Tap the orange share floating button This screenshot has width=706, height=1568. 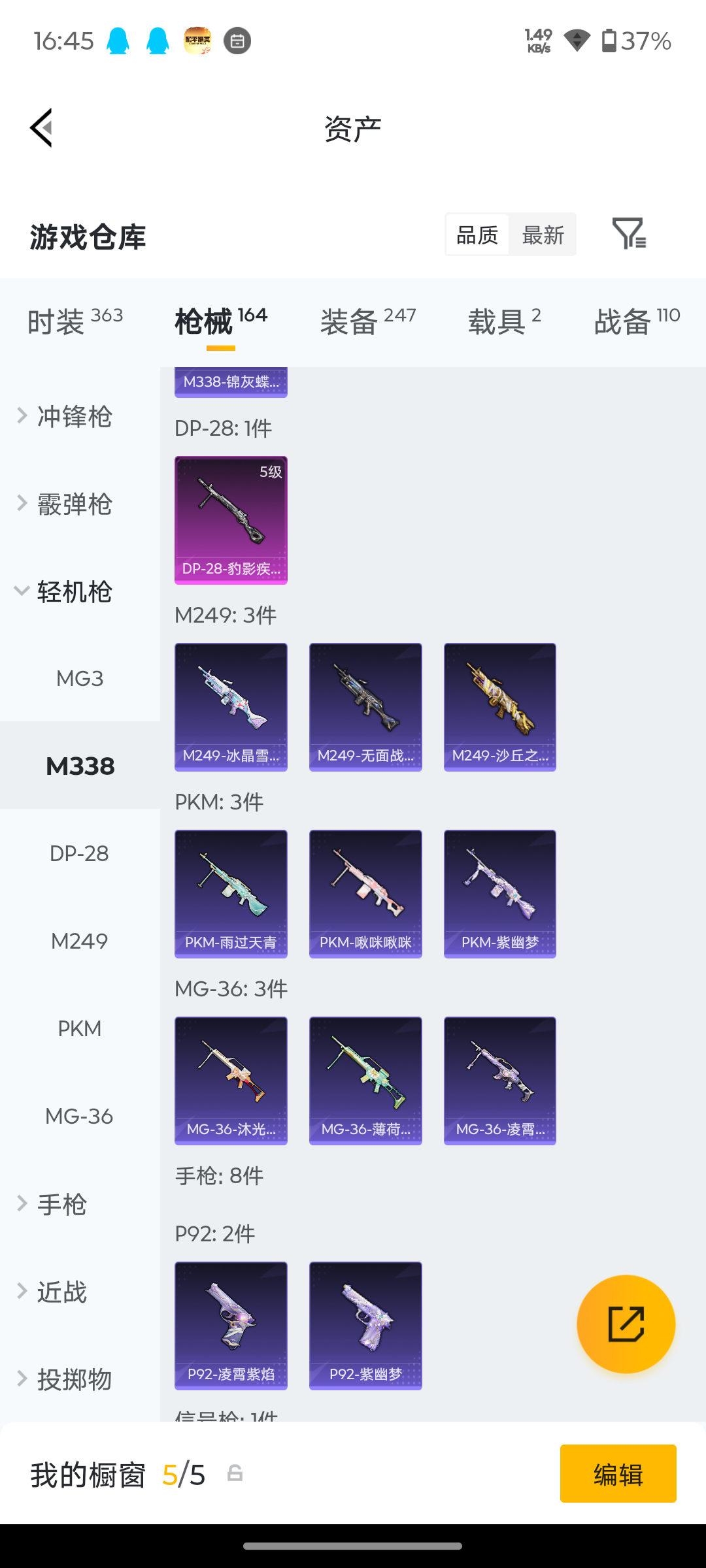[626, 1324]
